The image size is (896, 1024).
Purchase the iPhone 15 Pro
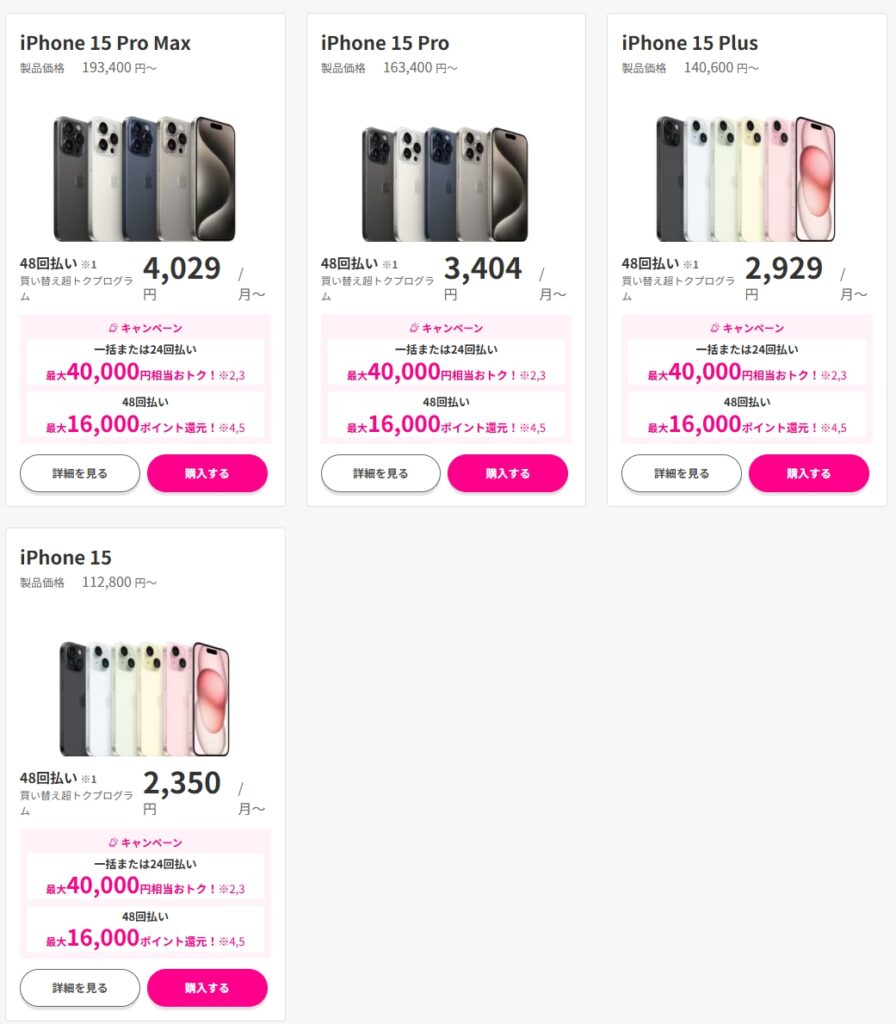[x=507, y=473]
